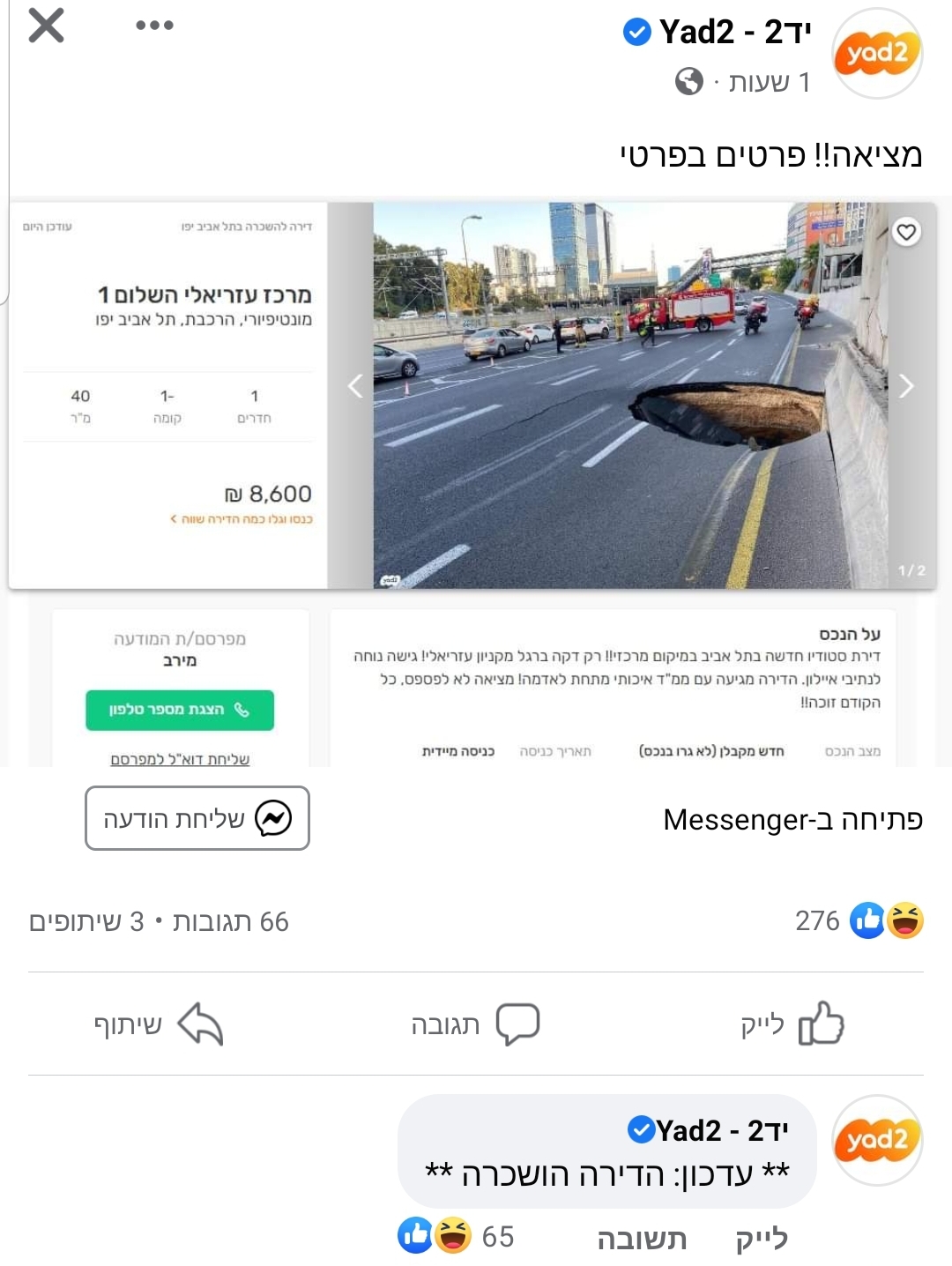The height and width of the screenshot is (1266, 952).
Task: Close the post view with X
Action: 46,25
